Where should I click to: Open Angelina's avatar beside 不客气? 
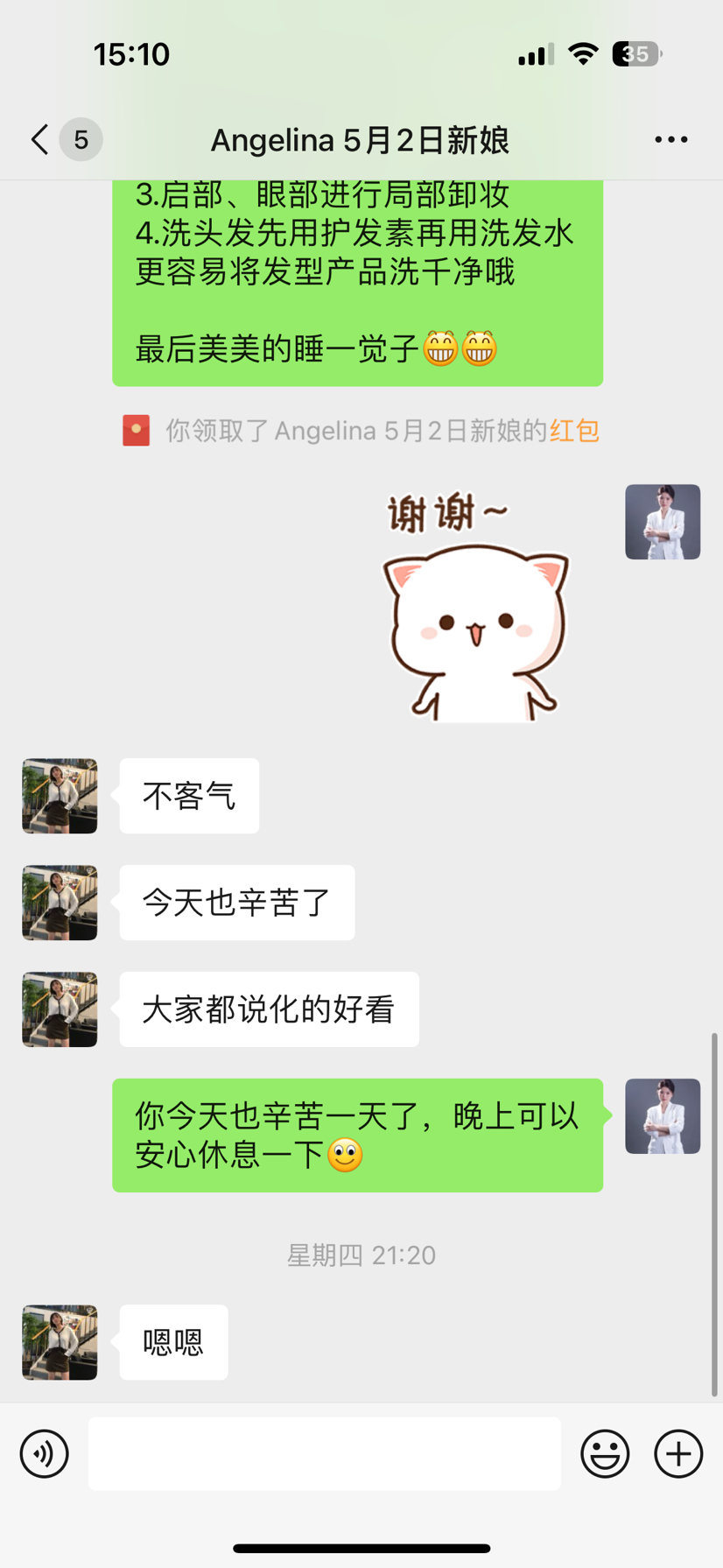(x=60, y=796)
